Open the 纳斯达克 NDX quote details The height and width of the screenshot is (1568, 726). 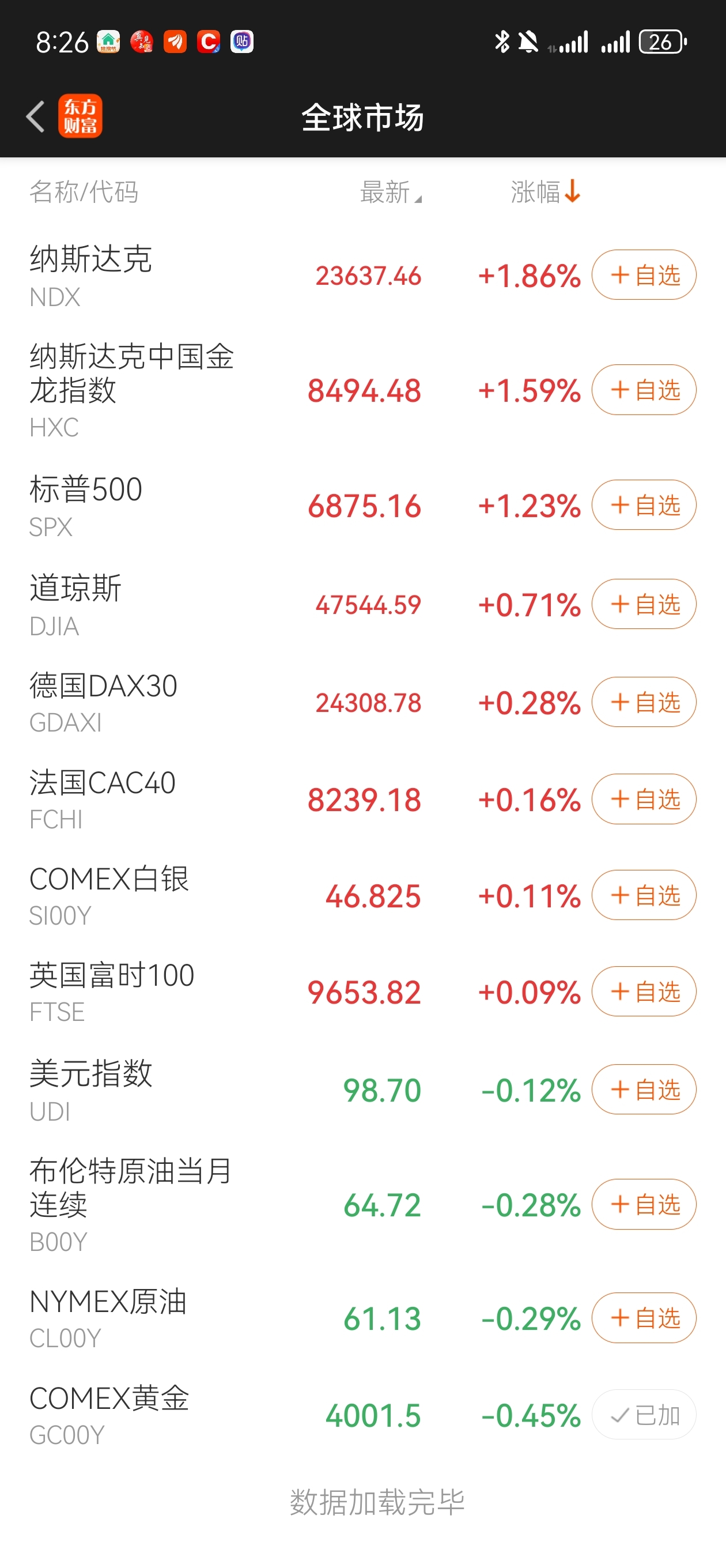183,275
